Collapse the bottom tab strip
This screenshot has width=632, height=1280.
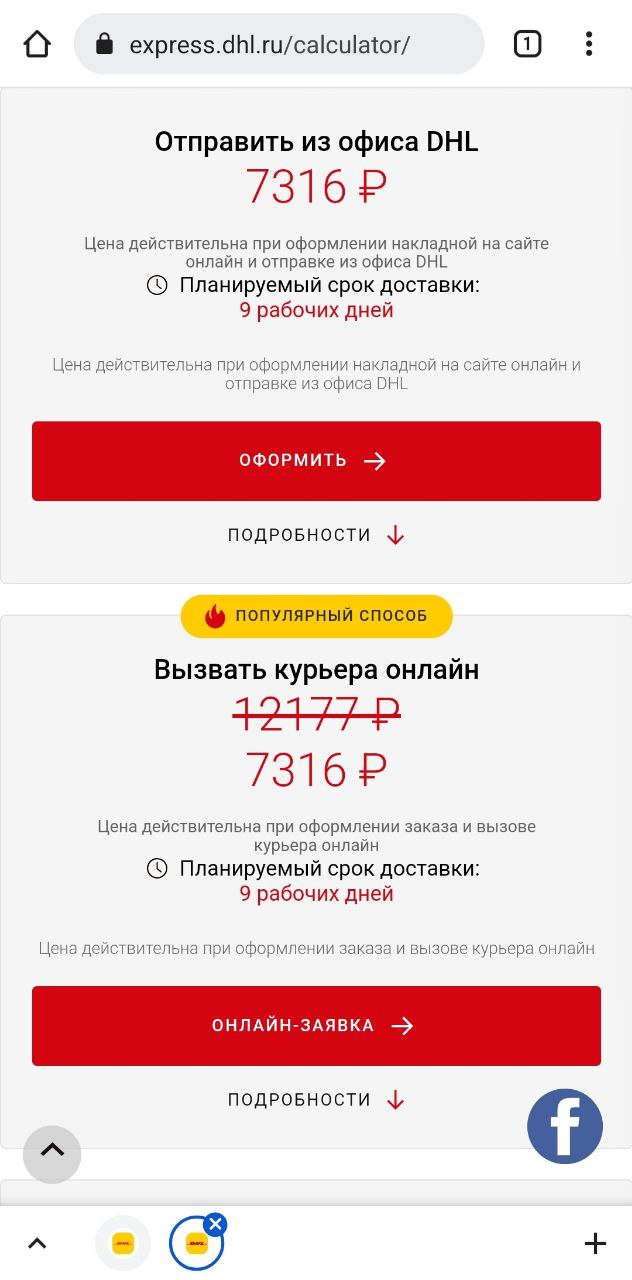click(x=37, y=1243)
